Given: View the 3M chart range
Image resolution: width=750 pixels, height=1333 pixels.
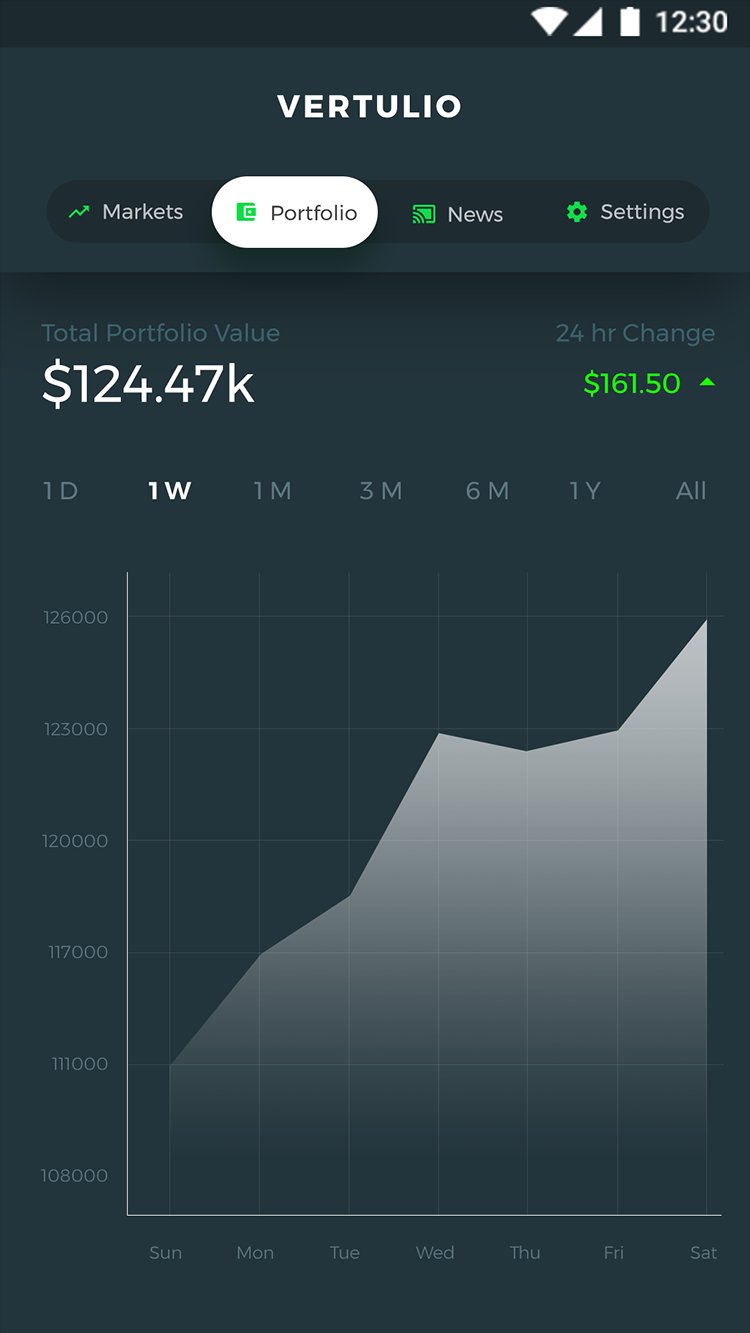Looking at the screenshot, I should (381, 491).
